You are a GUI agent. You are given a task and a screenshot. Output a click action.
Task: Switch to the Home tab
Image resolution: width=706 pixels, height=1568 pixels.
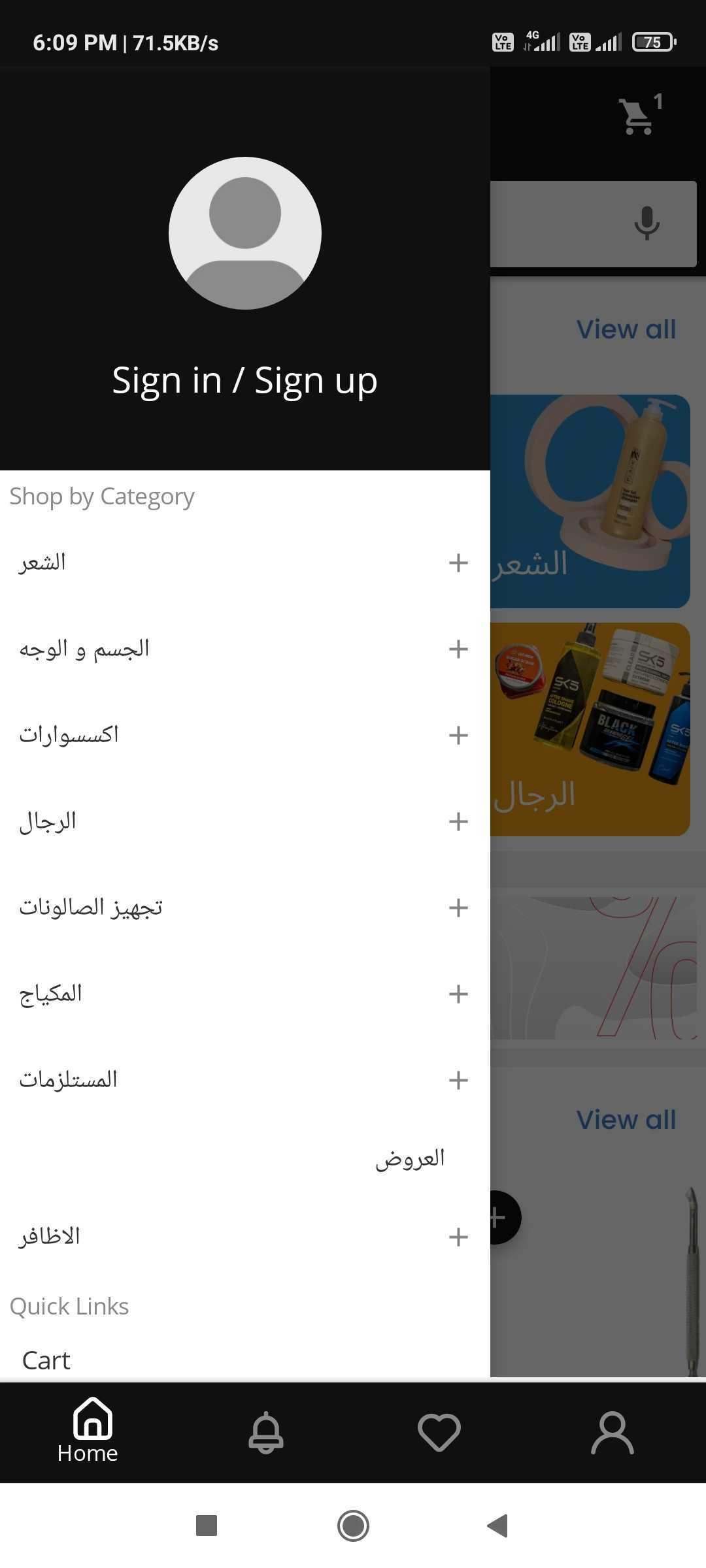tap(88, 1431)
